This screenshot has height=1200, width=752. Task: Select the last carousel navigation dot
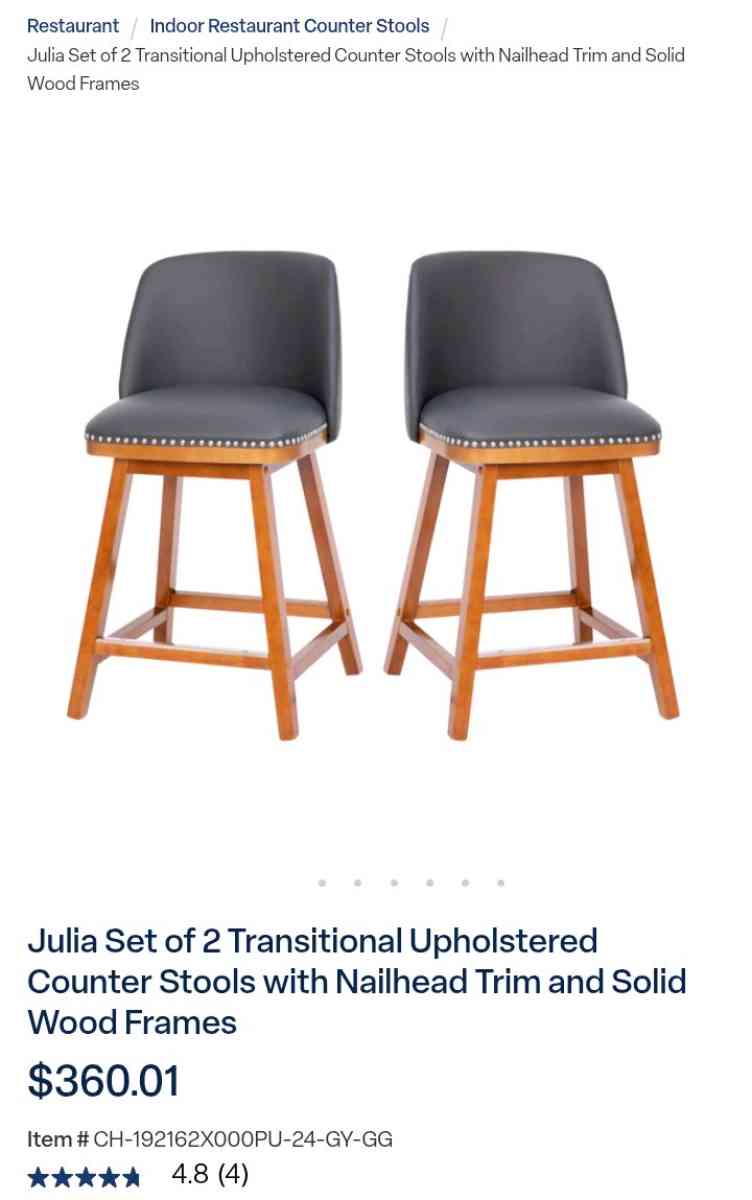point(500,883)
